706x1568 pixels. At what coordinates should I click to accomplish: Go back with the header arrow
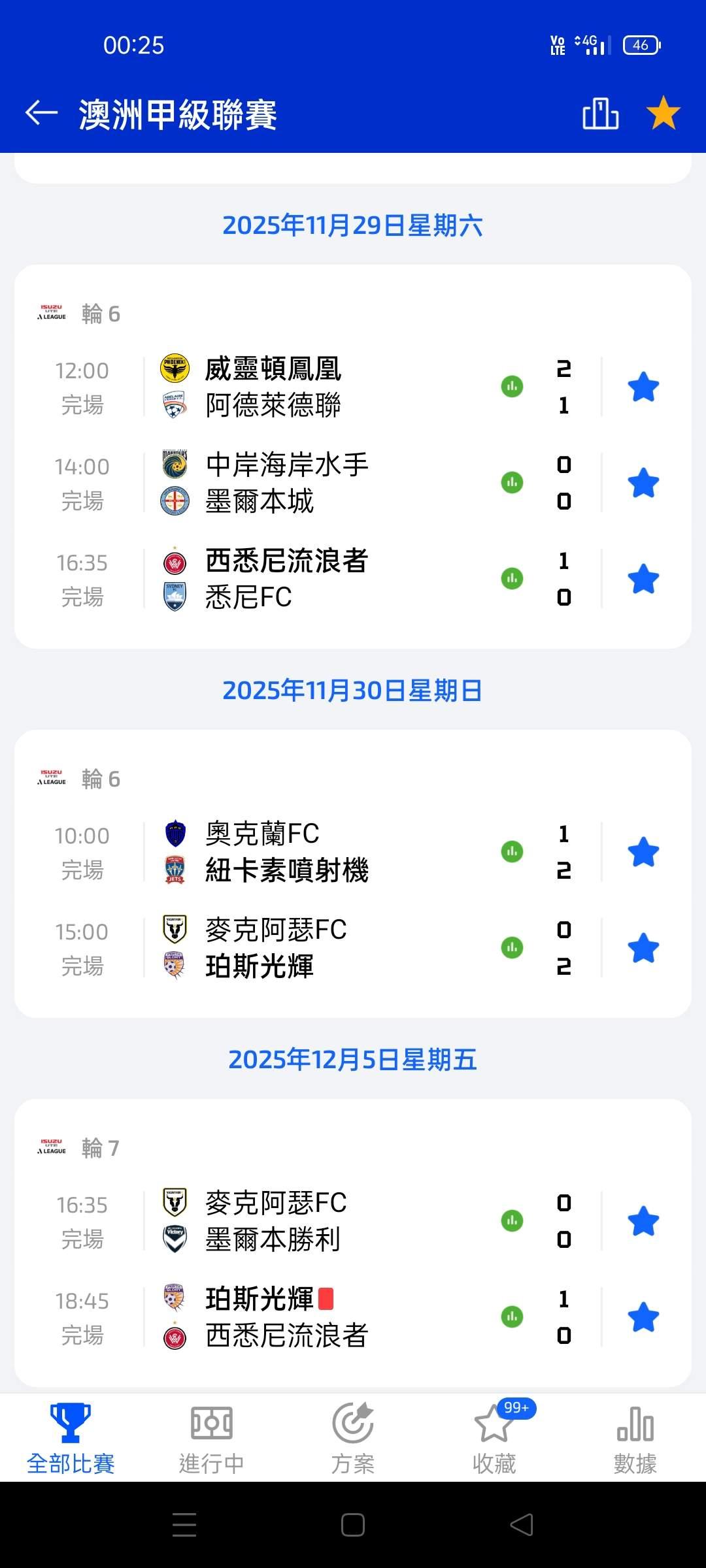coord(41,113)
